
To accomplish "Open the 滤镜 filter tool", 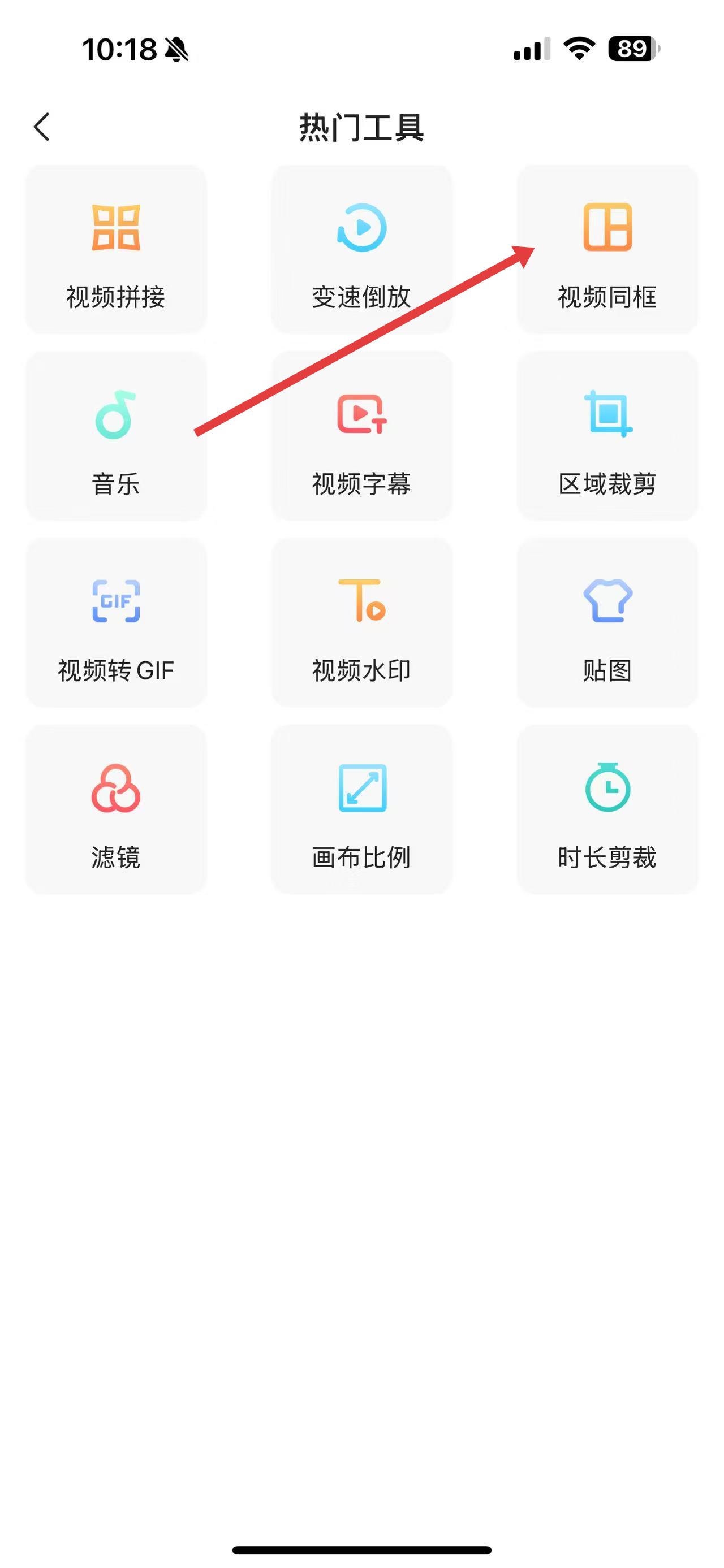I will coord(116,809).
